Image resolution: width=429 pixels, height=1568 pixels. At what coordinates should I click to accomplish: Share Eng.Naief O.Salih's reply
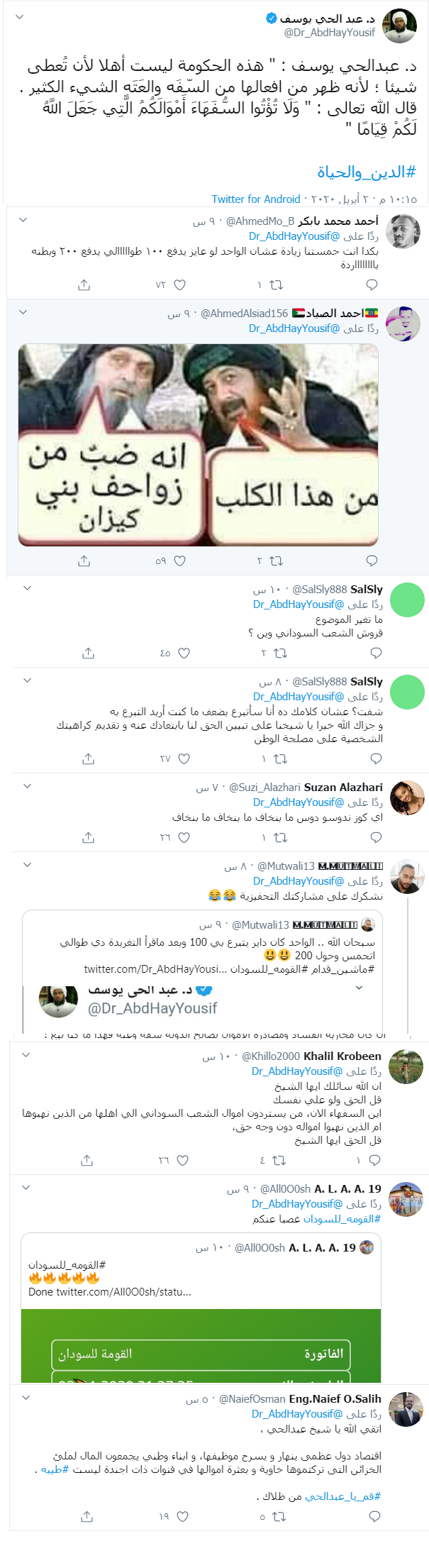pos(87,1516)
